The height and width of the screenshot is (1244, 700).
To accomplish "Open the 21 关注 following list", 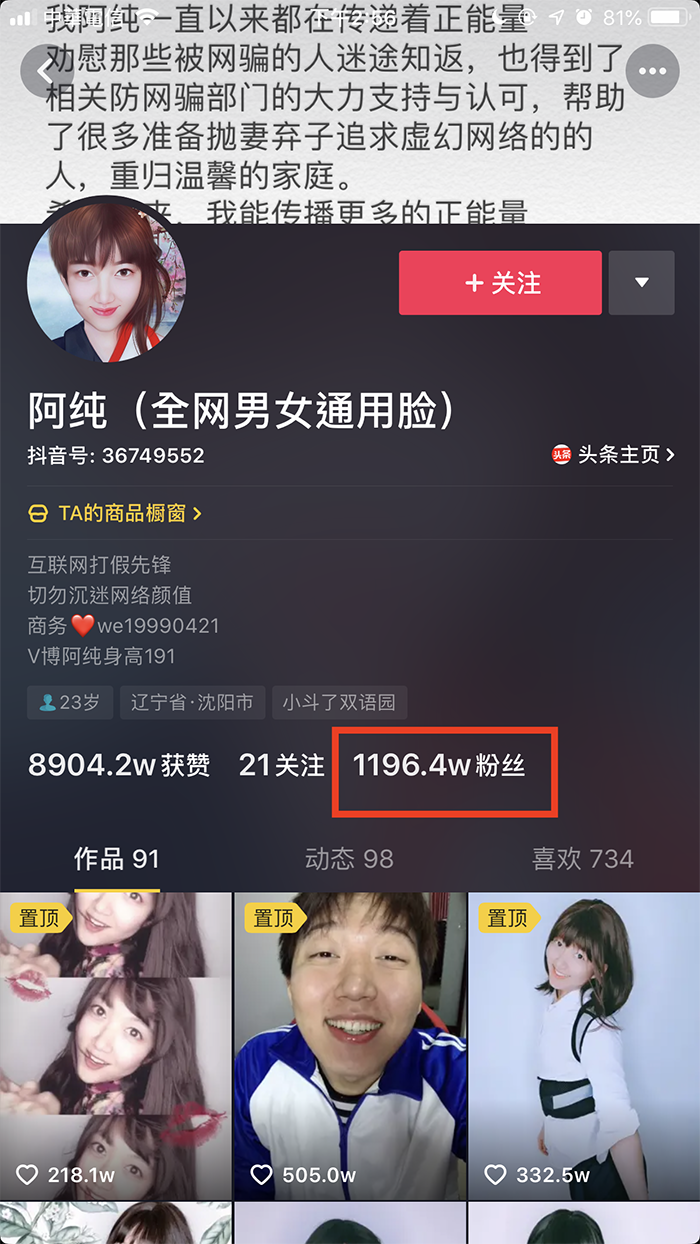I will (x=281, y=766).
